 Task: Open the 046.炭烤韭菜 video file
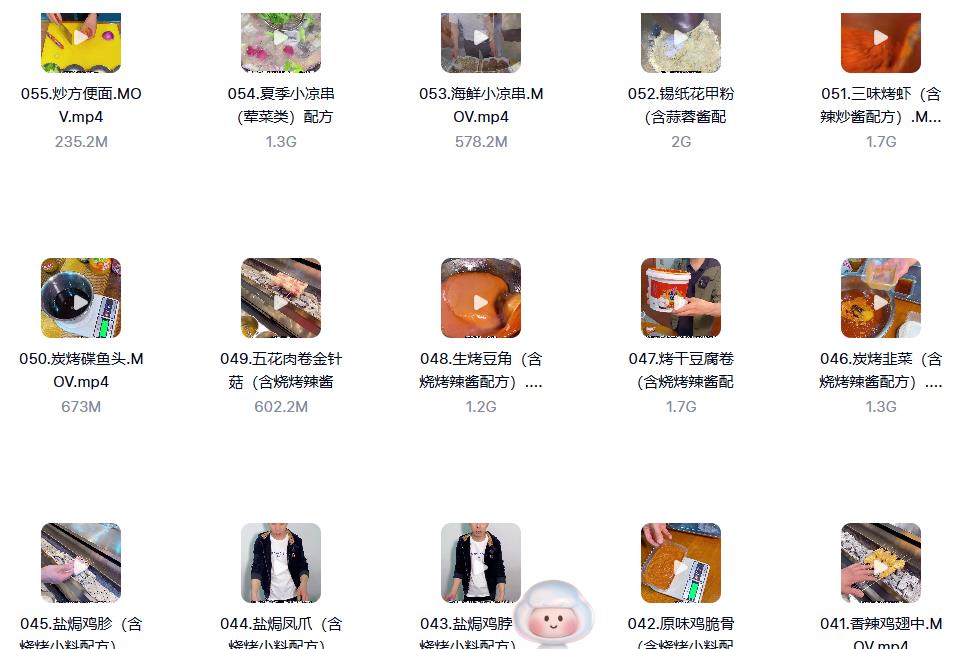(x=881, y=298)
